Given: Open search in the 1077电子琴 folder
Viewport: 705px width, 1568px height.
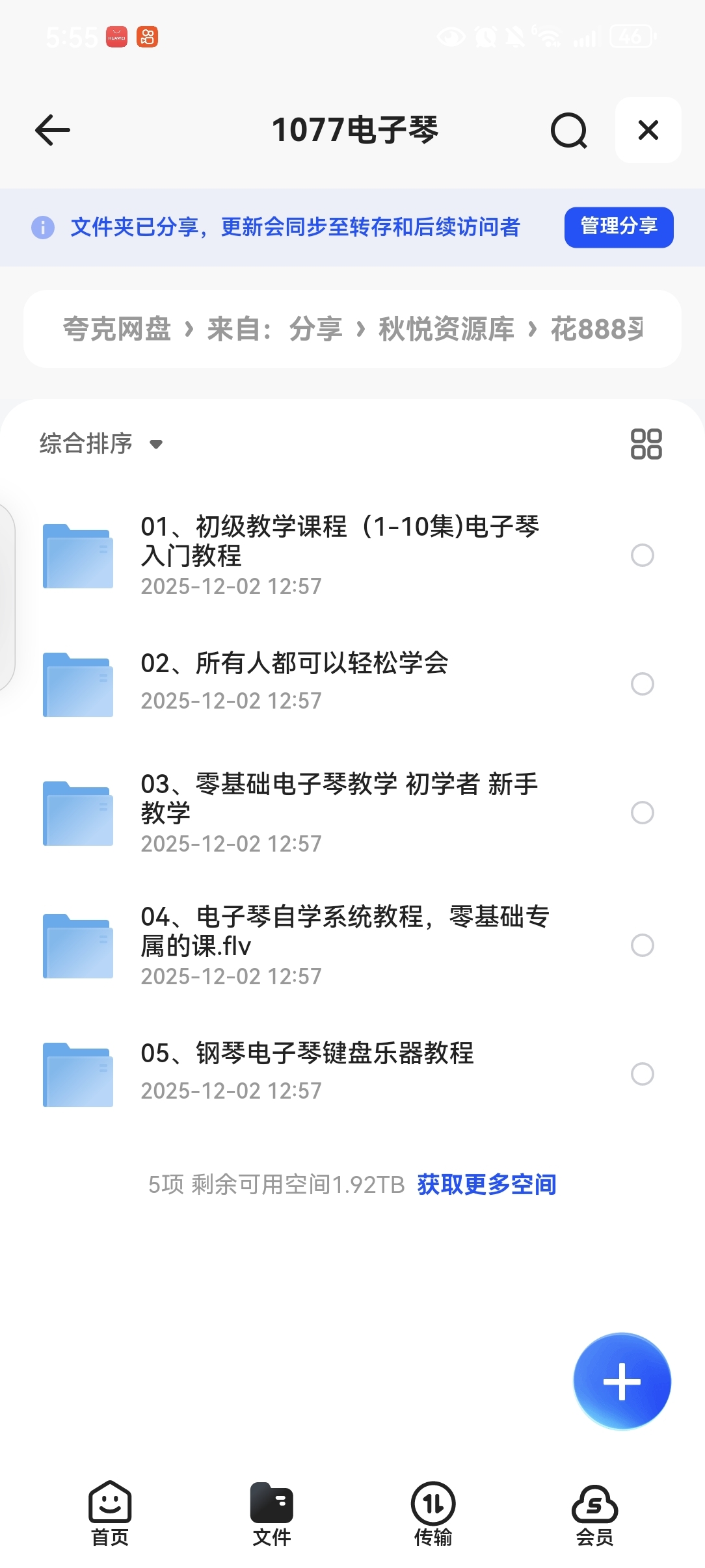Looking at the screenshot, I should tap(568, 130).
